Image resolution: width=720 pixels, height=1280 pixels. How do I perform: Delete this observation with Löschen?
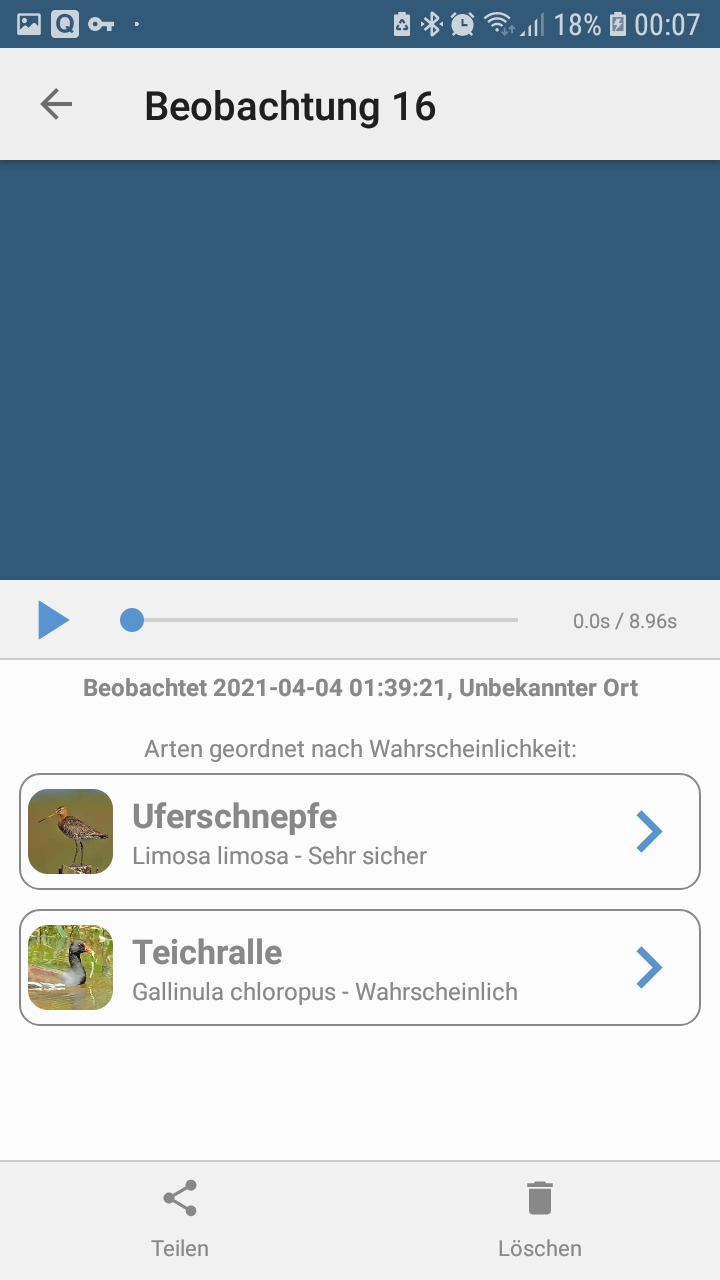click(540, 1218)
